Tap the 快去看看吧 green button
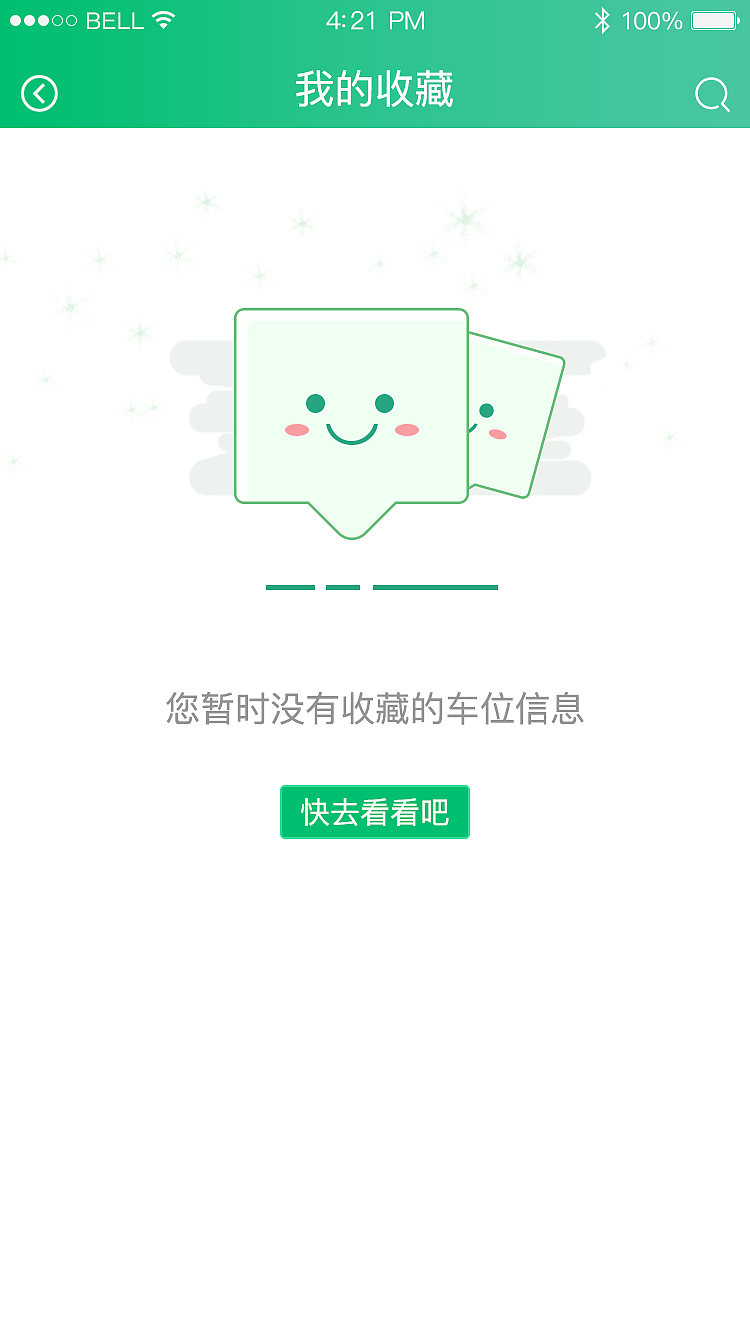Viewport: 750px width, 1330px height. (x=374, y=812)
